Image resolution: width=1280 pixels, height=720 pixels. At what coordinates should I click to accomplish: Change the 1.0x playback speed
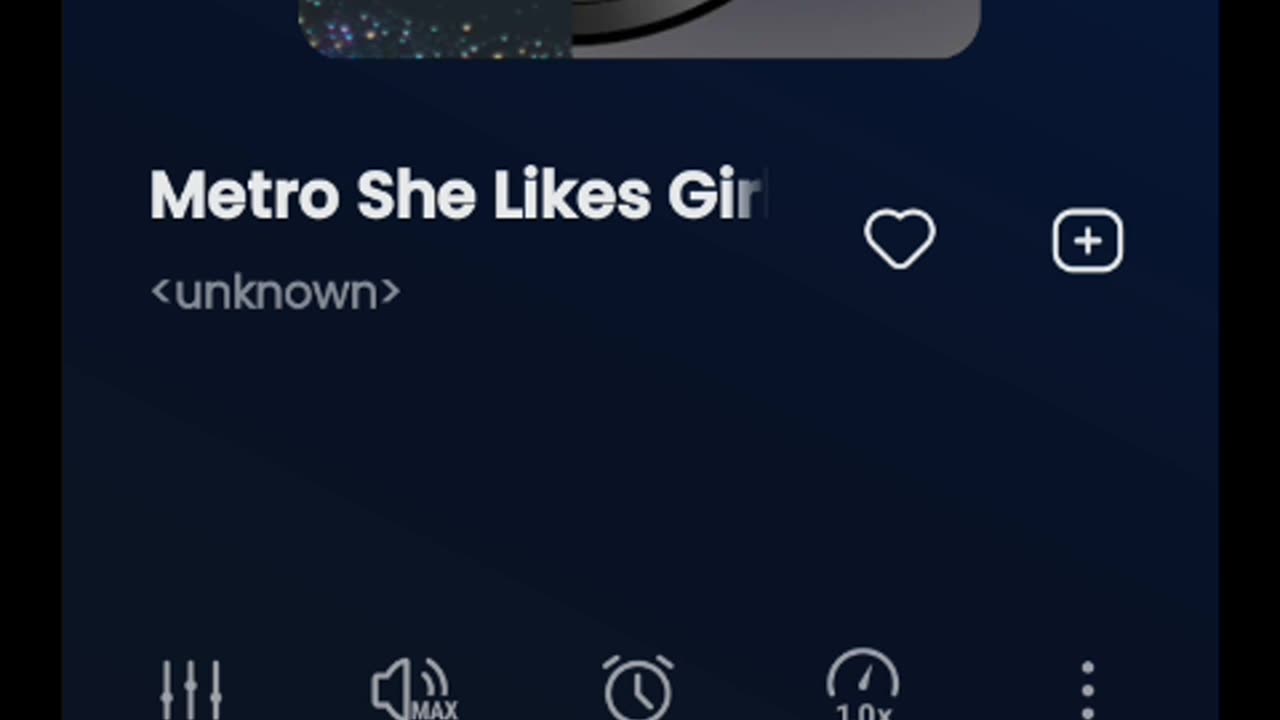862,688
